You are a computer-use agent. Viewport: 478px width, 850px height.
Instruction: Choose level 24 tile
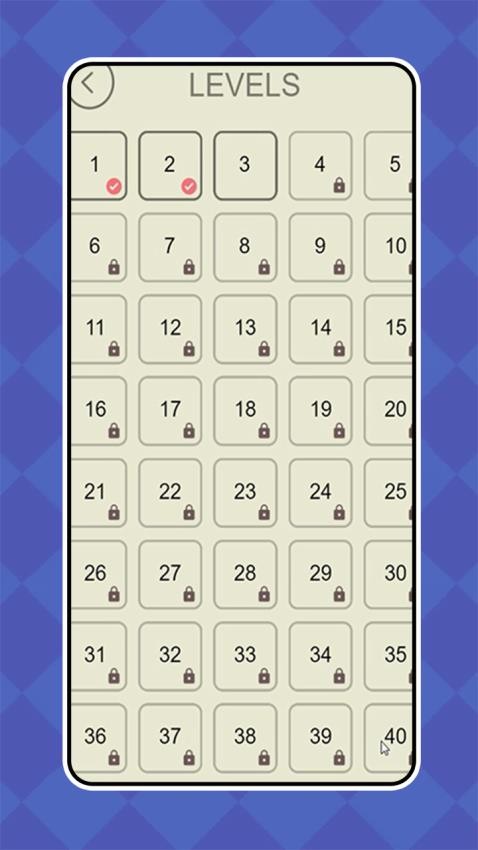(x=320, y=493)
